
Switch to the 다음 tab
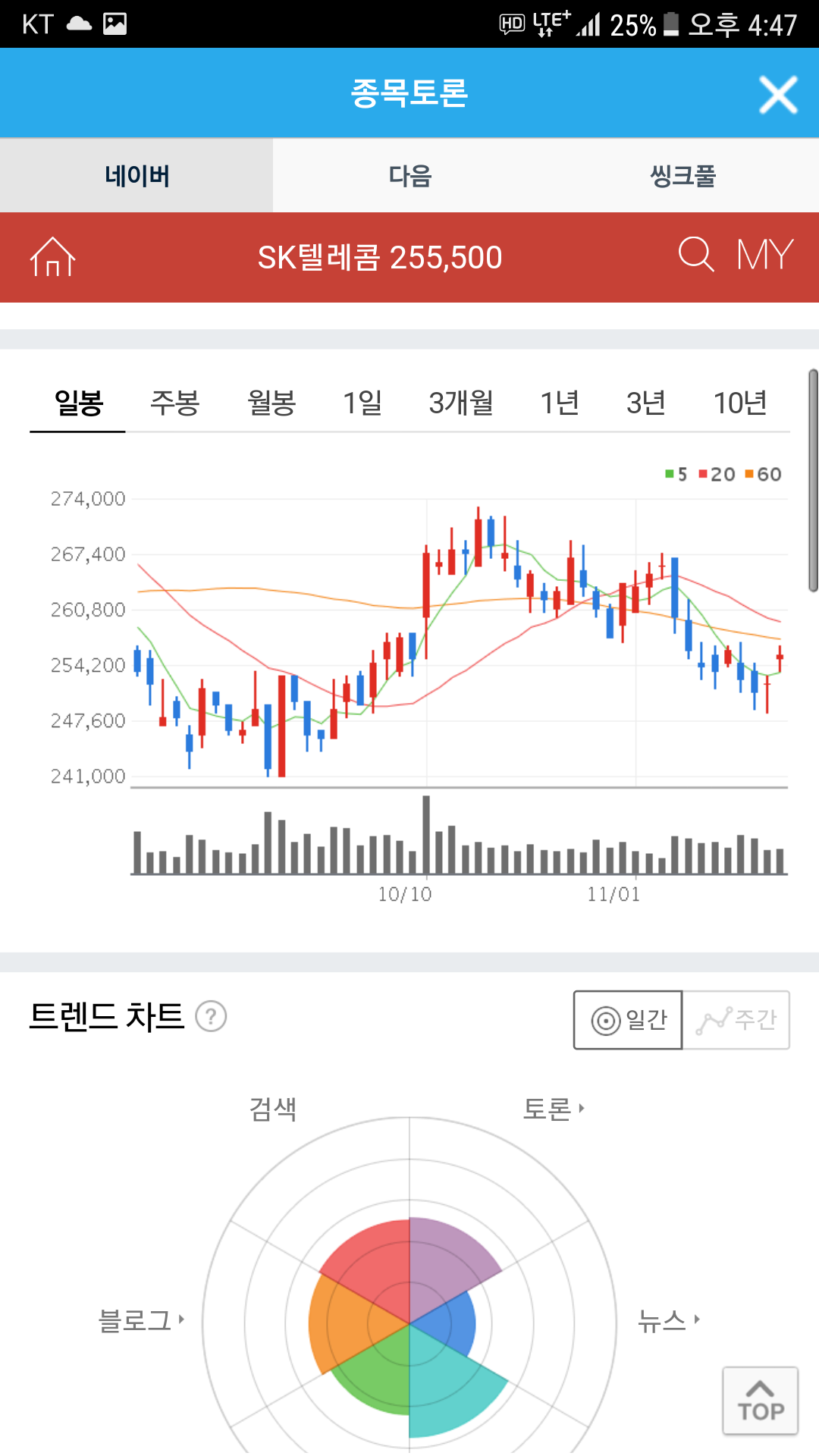(409, 175)
